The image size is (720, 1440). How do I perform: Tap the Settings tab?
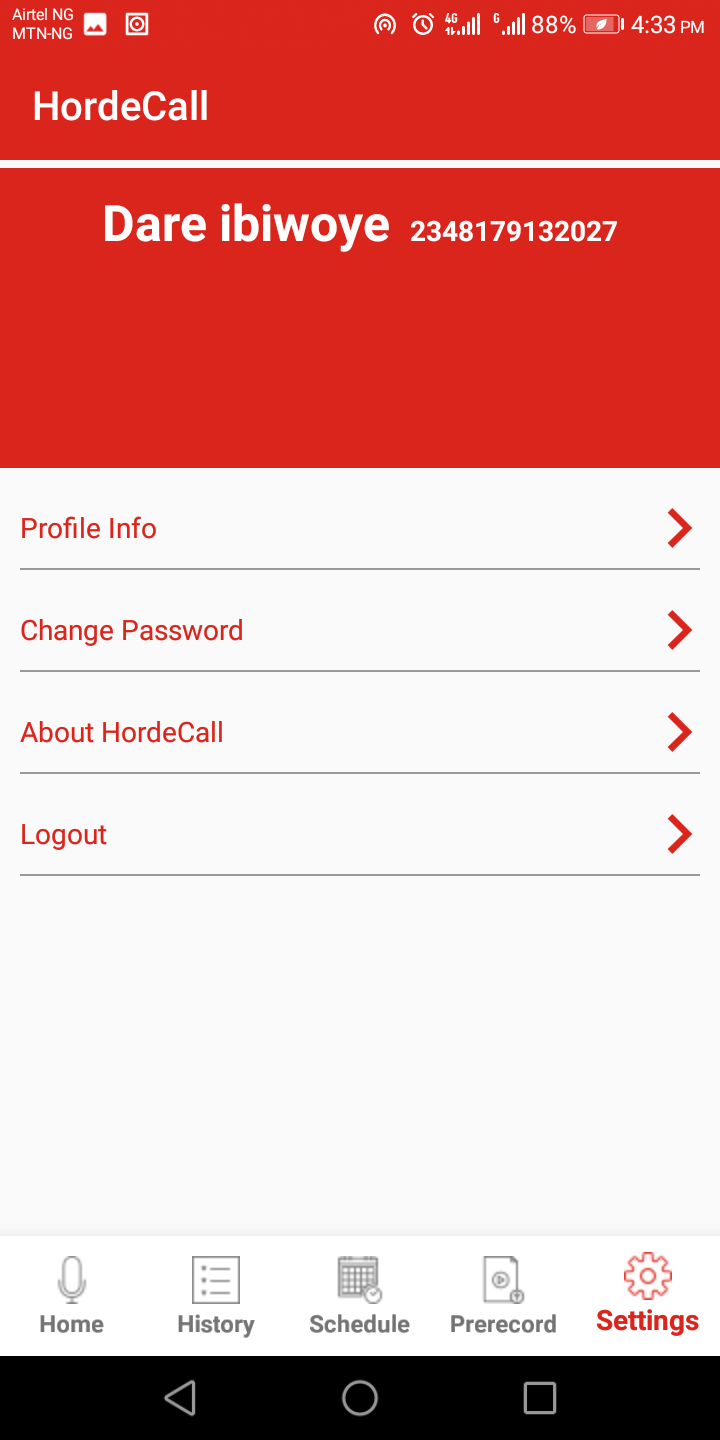[647, 1294]
